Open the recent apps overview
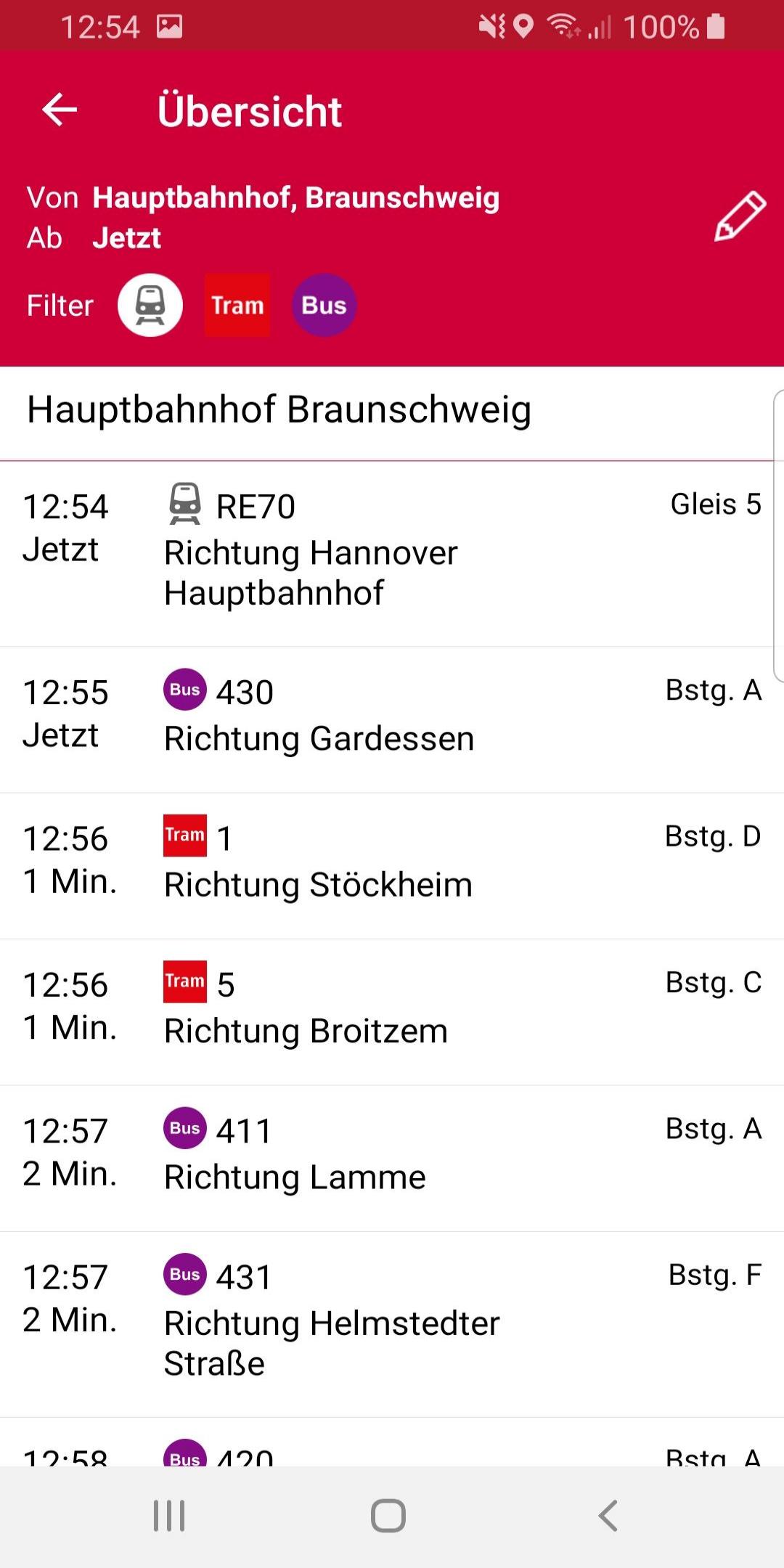The width and height of the screenshot is (784, 1568). [169, 1516]
